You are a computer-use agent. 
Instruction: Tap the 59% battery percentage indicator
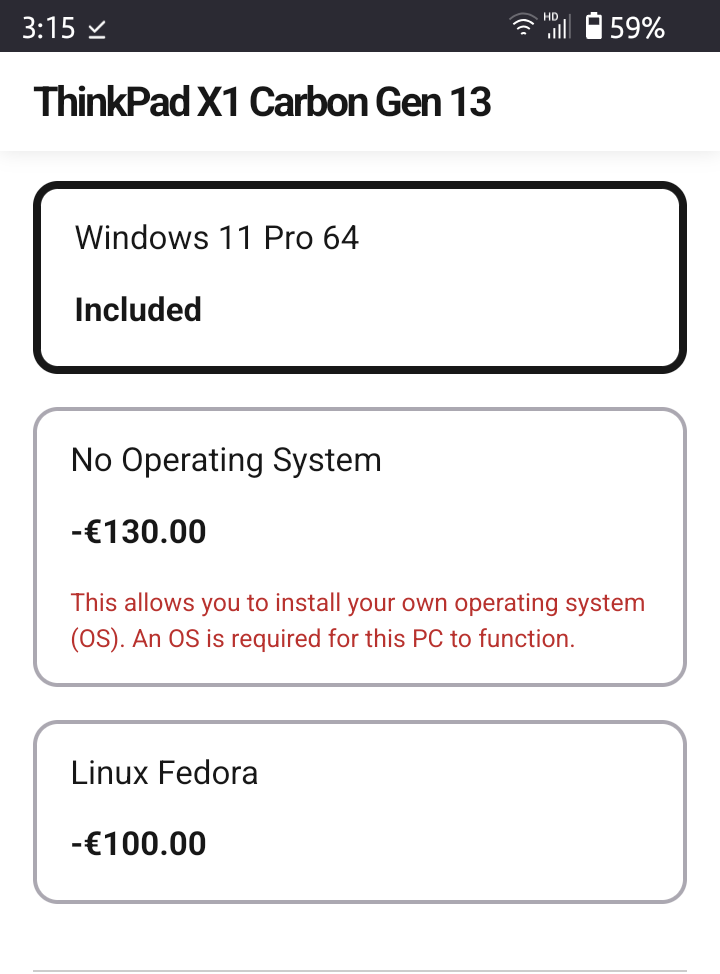coord(640,27)
